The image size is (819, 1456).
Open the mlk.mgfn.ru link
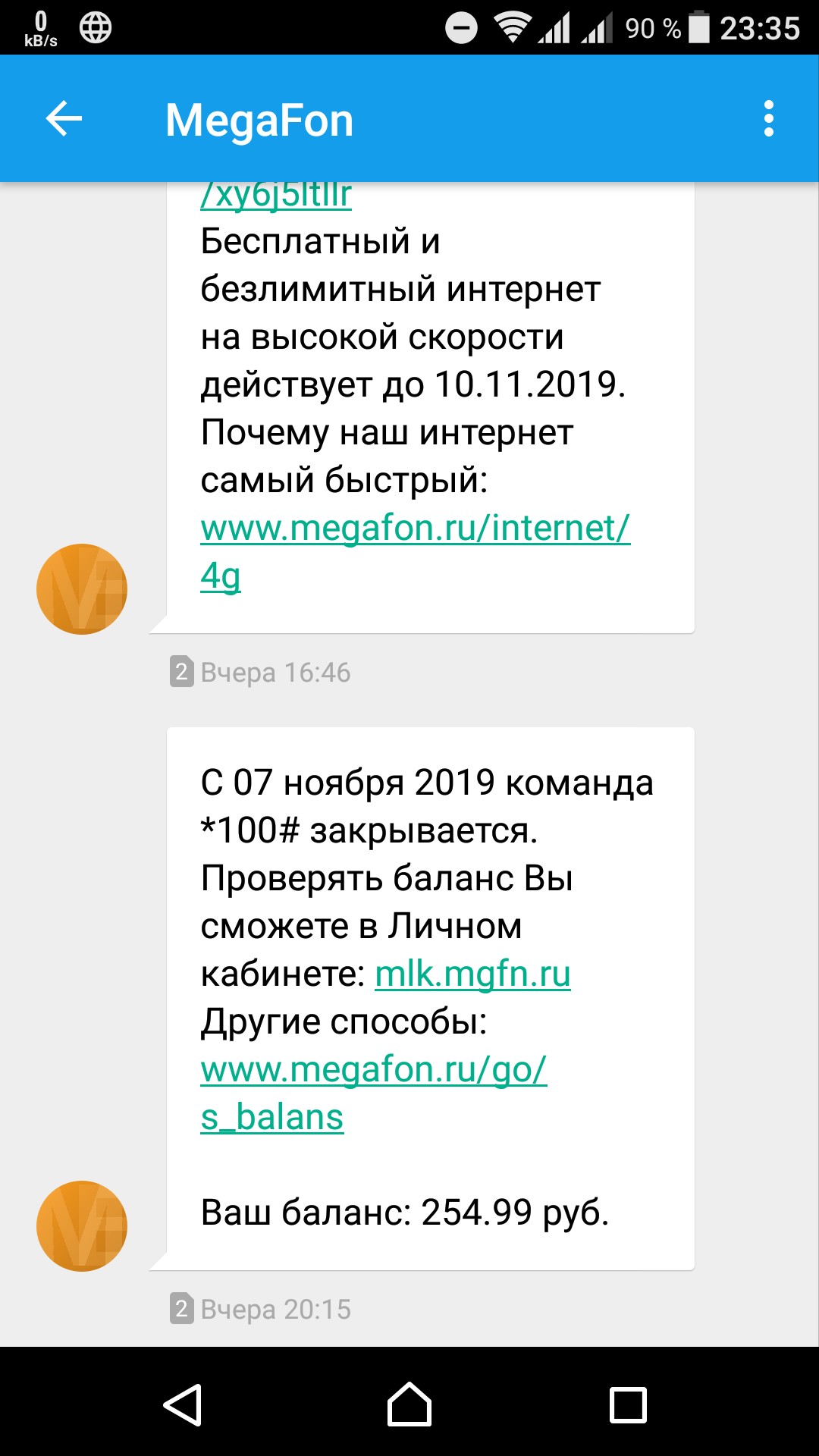[x=472, y=974]
